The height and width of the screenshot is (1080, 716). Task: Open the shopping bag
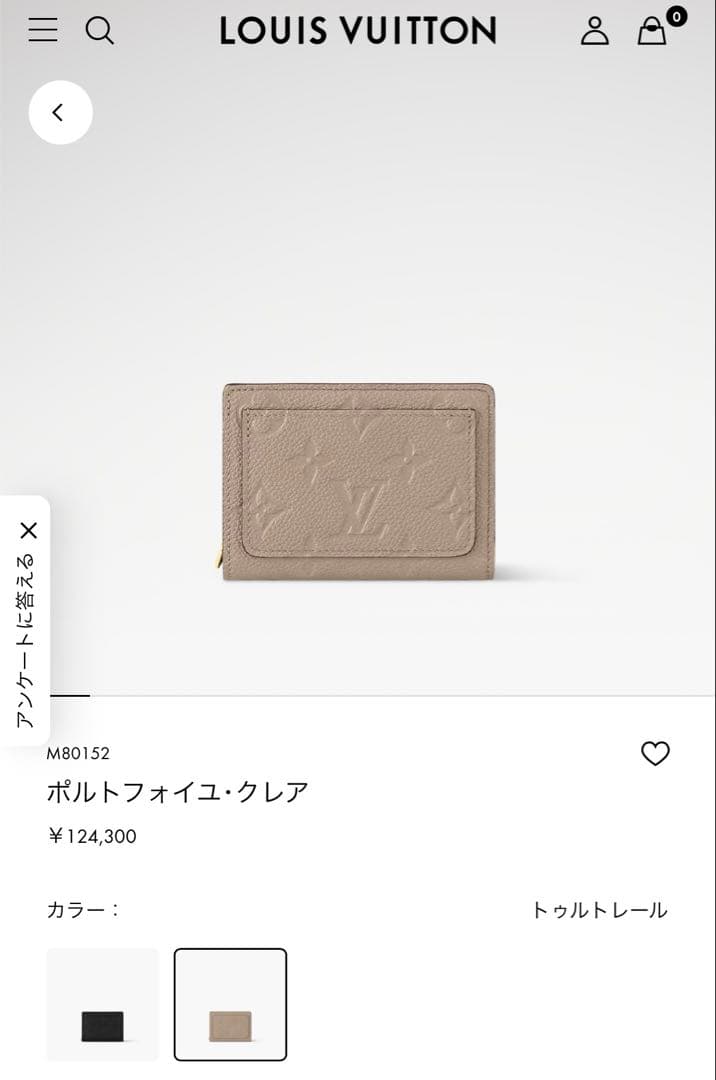652,31
